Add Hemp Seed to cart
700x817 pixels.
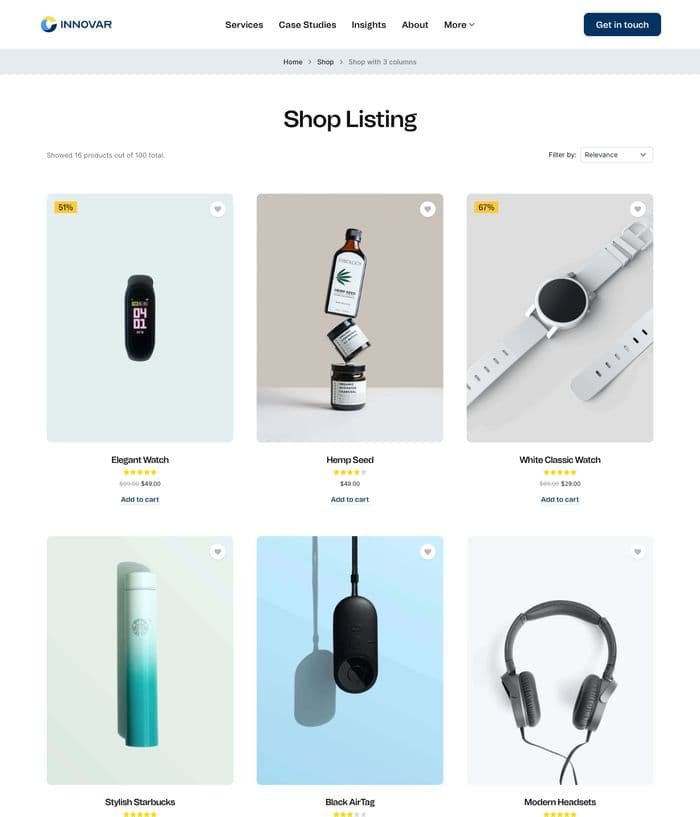coord(350,499)
